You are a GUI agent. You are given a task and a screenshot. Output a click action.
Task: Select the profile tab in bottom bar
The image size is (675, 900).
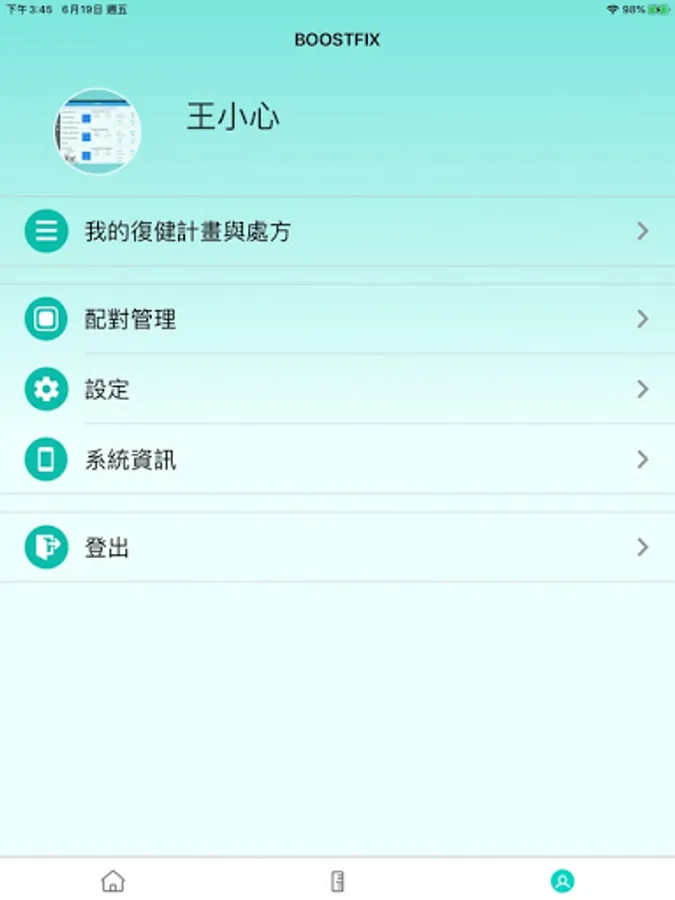click(x=562, y=881)
